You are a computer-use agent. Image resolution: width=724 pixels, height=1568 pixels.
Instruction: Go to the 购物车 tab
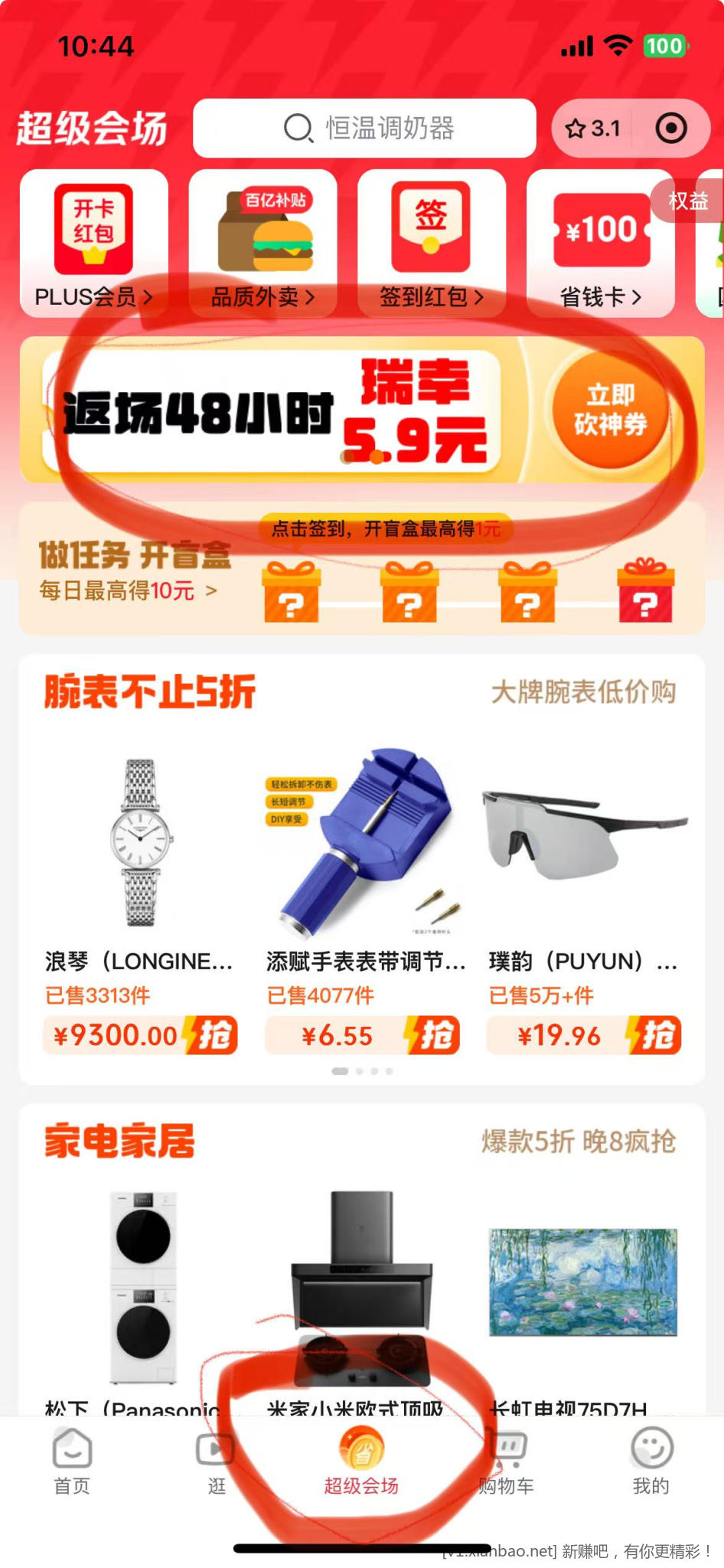coord(507,1462)
